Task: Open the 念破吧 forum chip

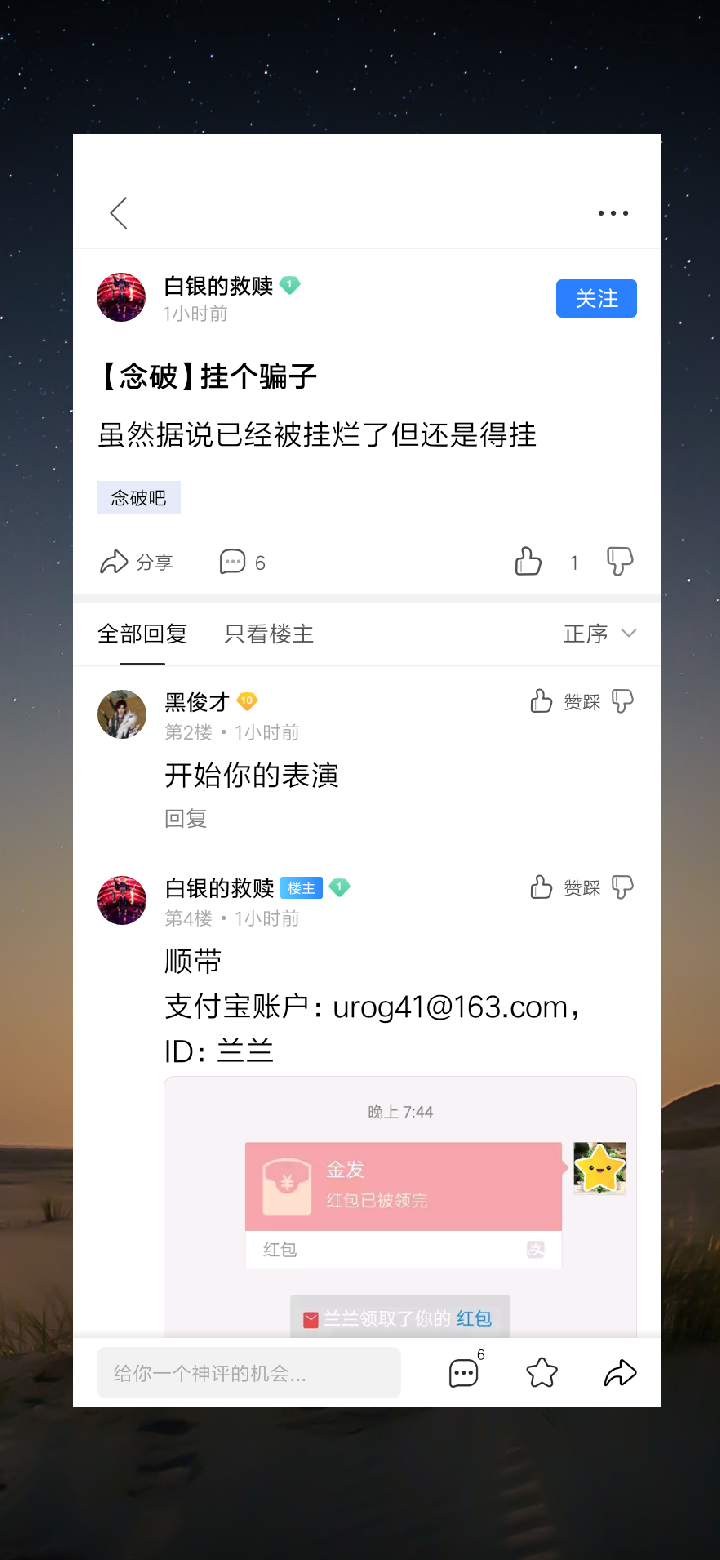Action: [x=139, y=497]
